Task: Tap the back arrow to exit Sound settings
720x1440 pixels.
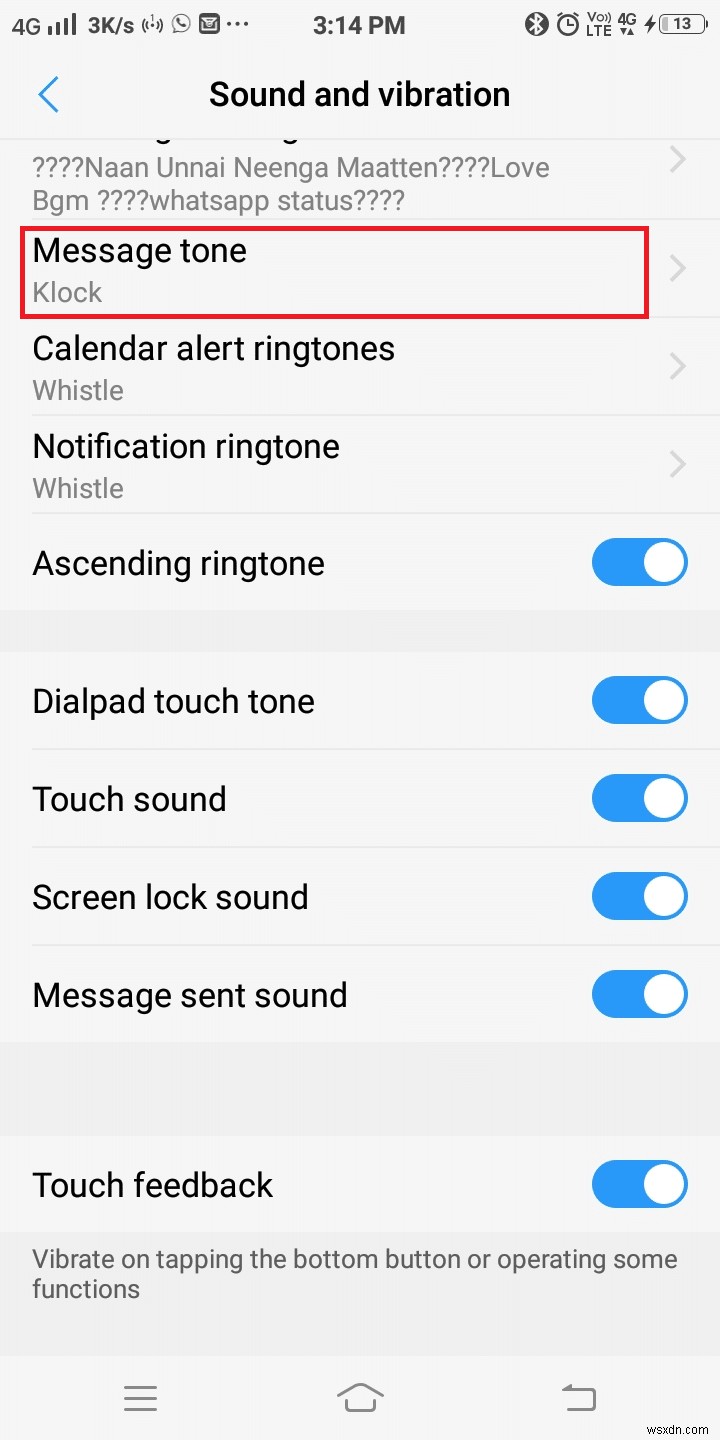Action: [x=49, y=94]
